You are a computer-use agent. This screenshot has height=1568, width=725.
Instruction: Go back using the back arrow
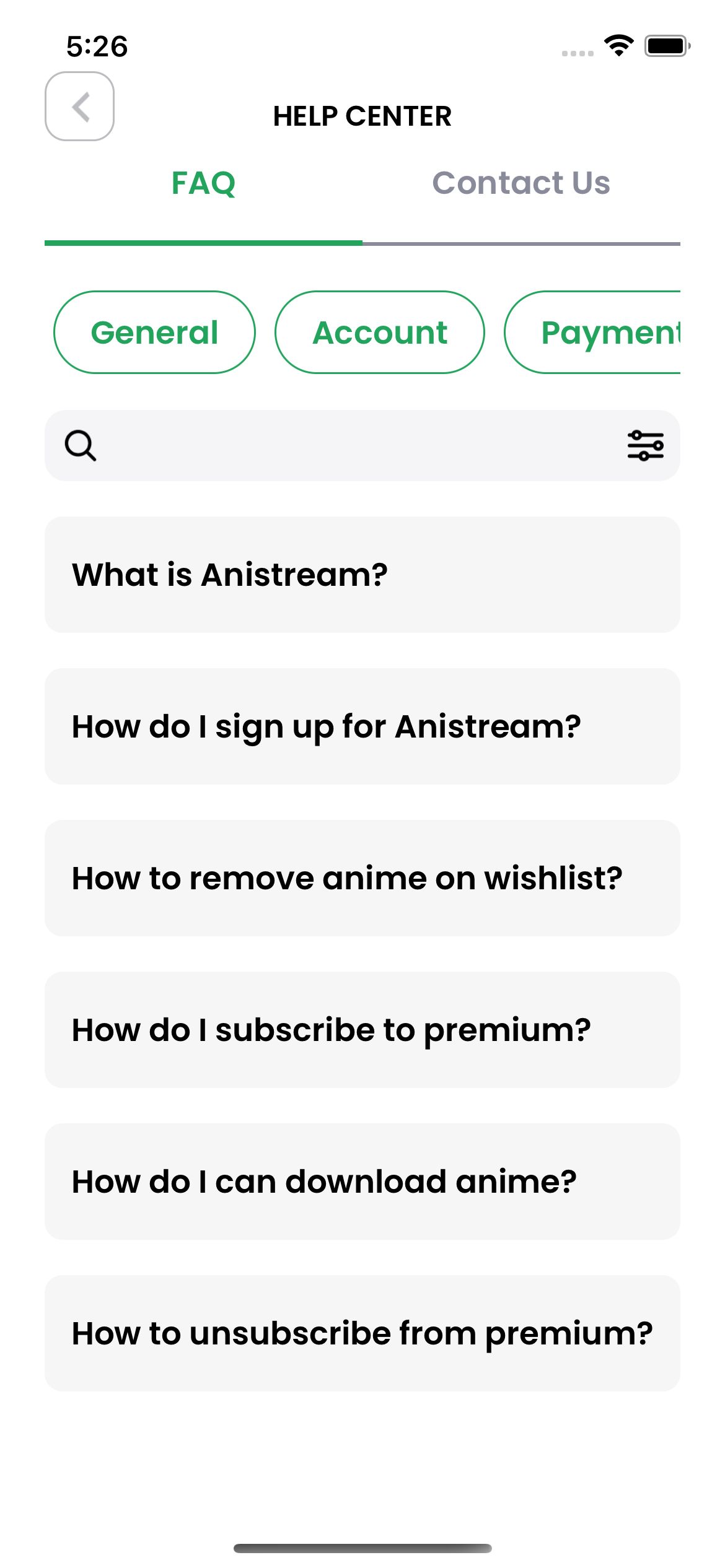pyautogui.click(x=79, y=106)
